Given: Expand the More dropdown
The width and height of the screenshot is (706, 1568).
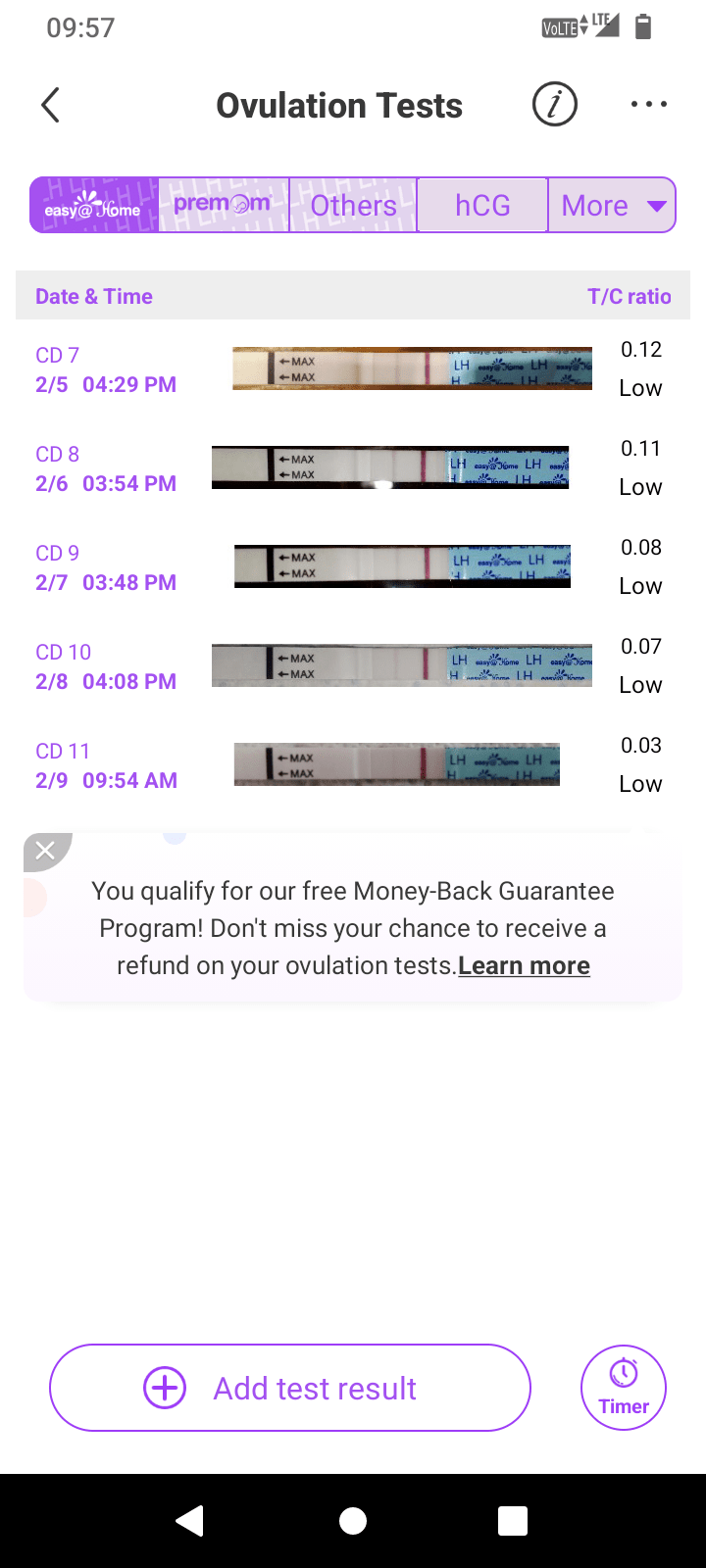Looking at the screenshot, I should tap(613, 205).
